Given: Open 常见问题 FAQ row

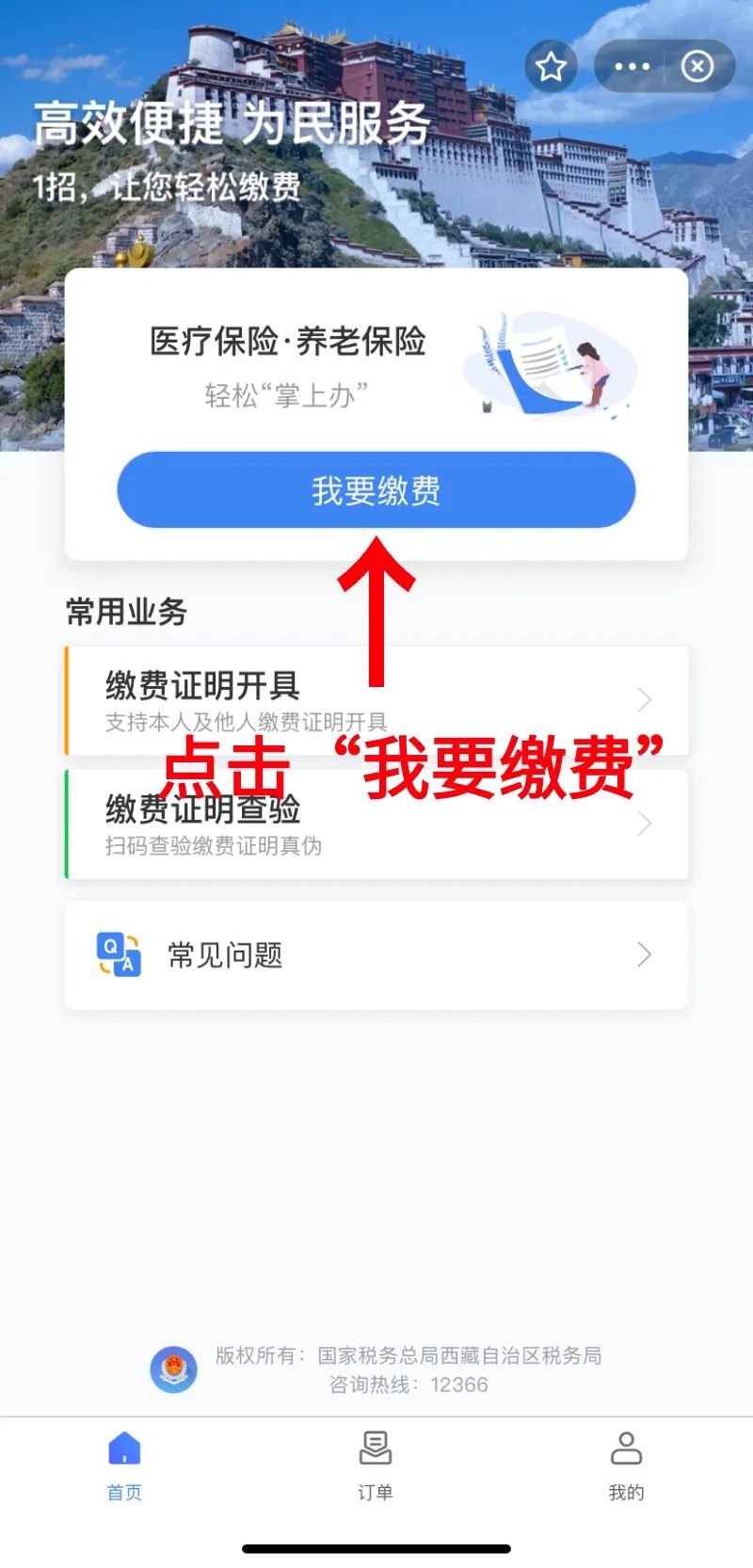Looking at the screenshot, I should (x=376, y=955).
